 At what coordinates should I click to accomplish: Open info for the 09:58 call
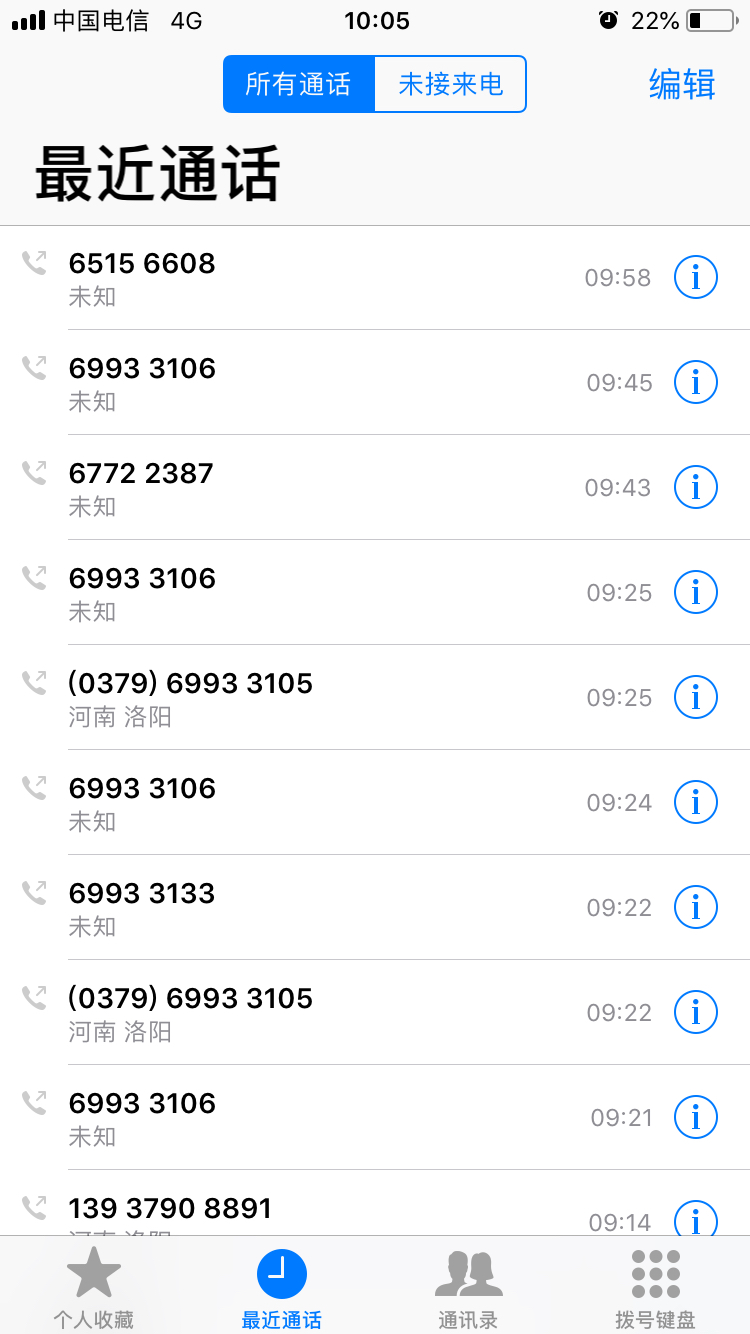(x=696, y=277)
